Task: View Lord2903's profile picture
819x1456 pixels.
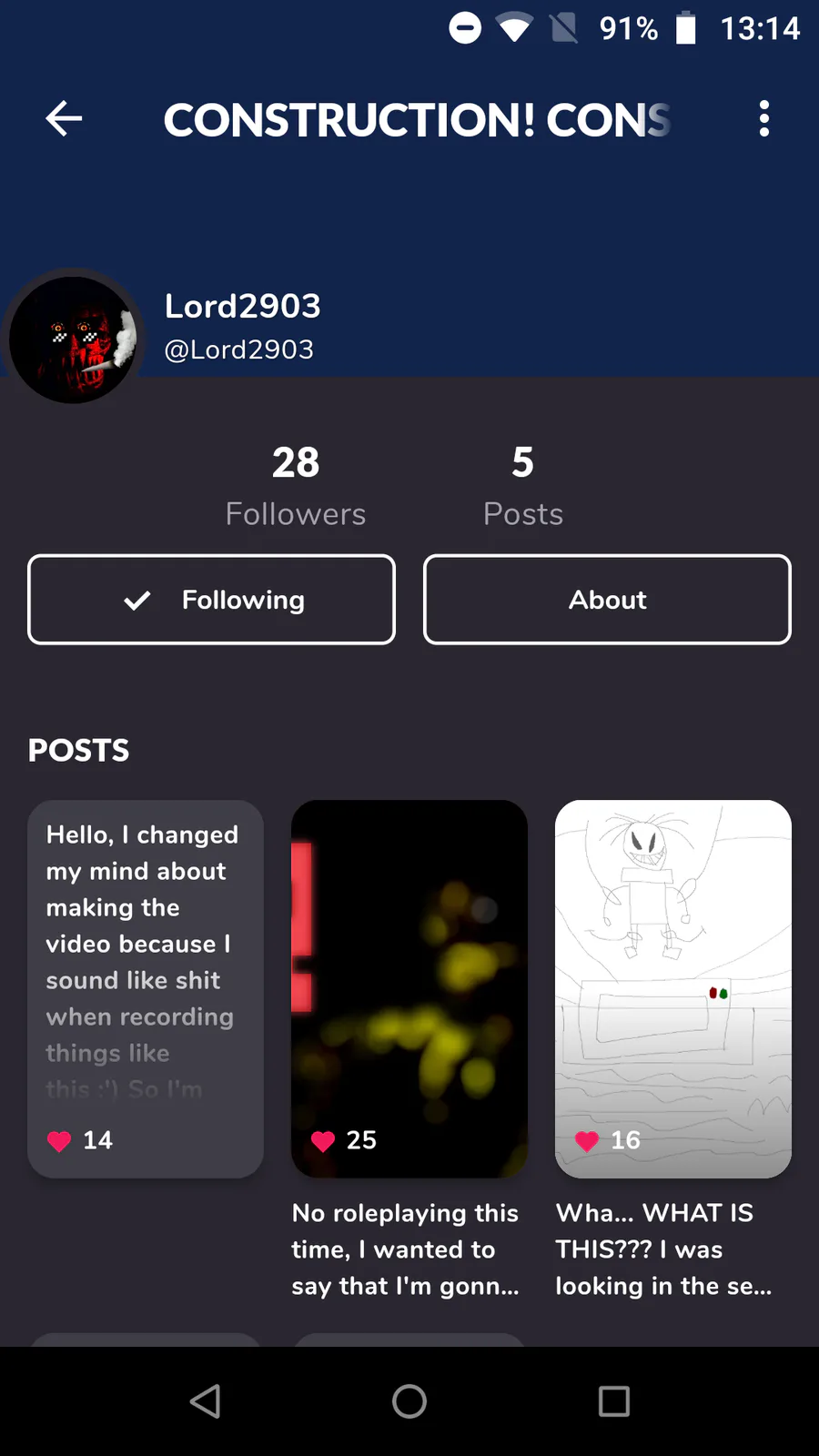Action: pos(73,339)
